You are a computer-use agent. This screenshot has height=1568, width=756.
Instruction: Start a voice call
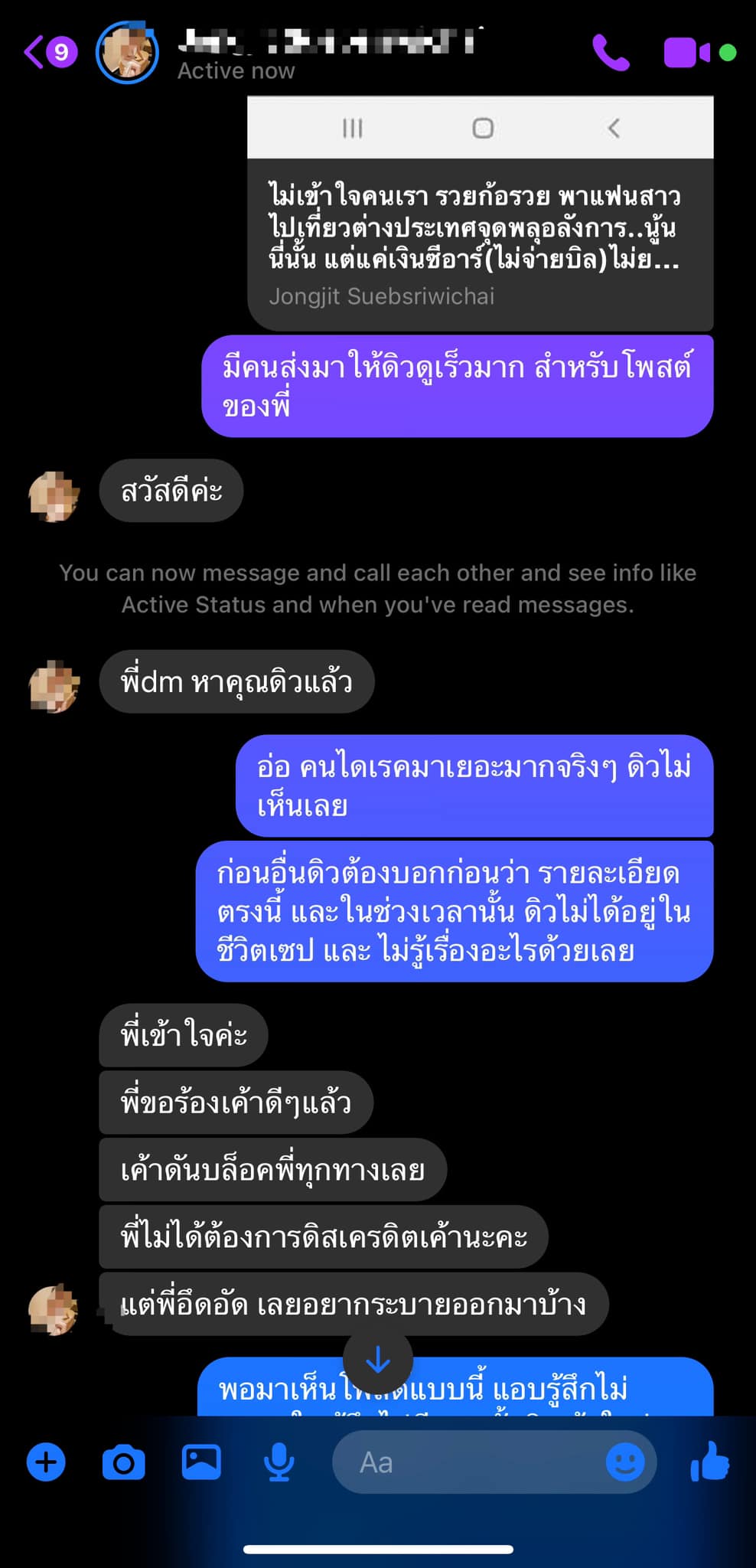[611, 52]
